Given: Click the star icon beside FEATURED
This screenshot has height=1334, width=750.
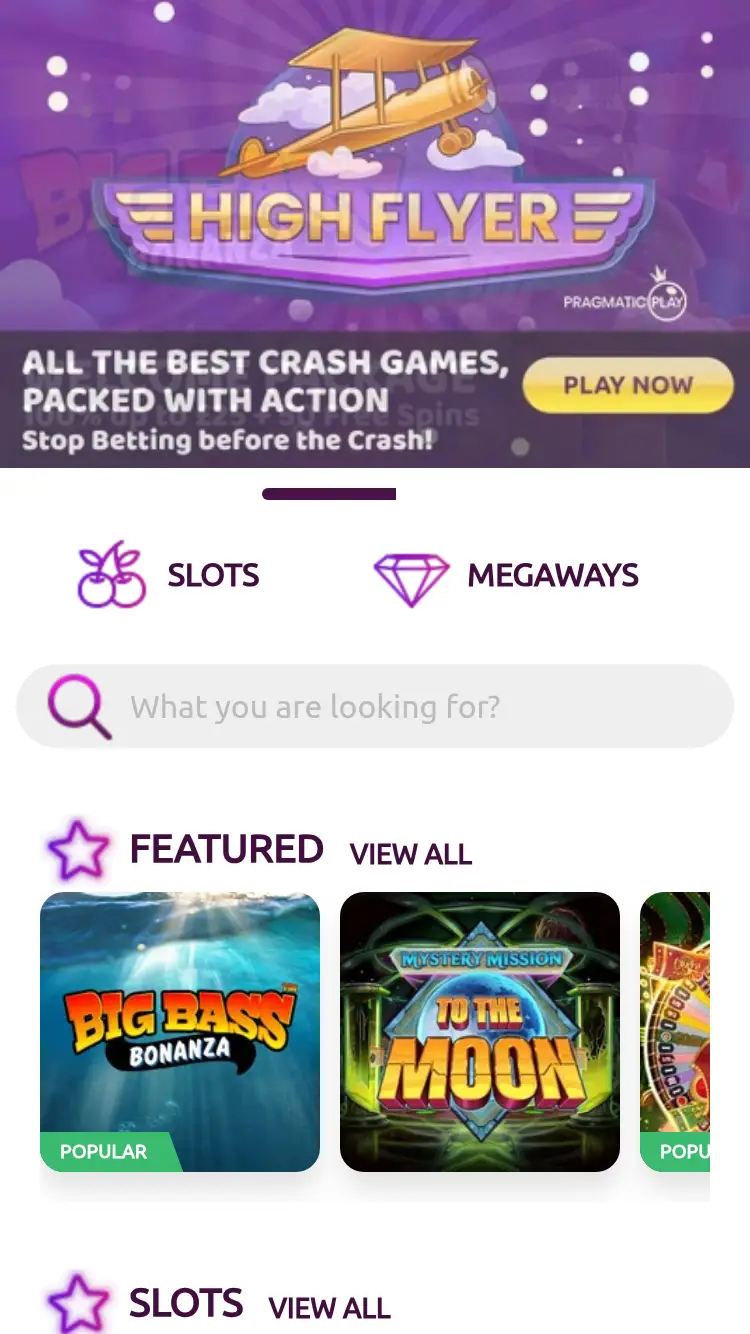Looking at the screenshot, I should pyautogui.click(x=78, y=848).
